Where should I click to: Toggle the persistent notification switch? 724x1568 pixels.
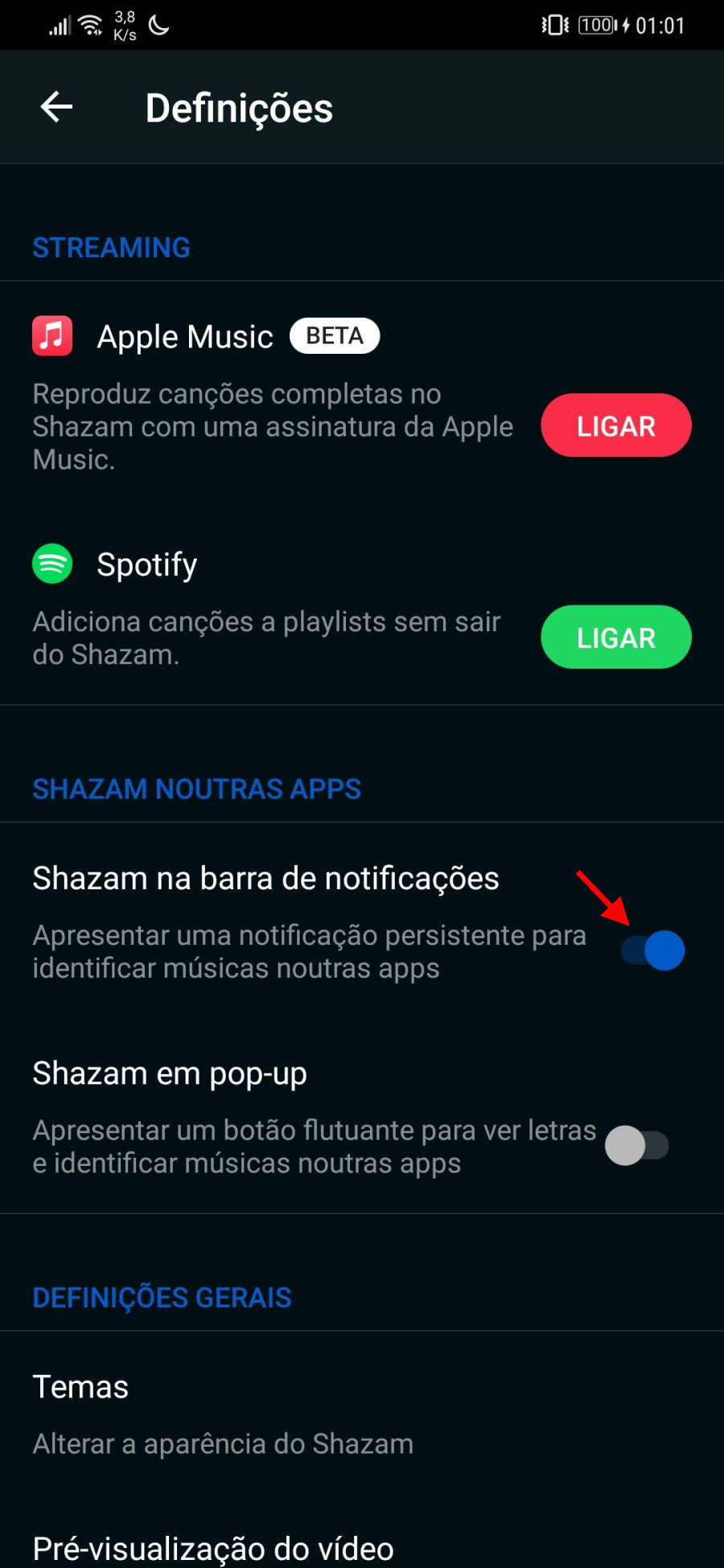click(x=652, y=950)
